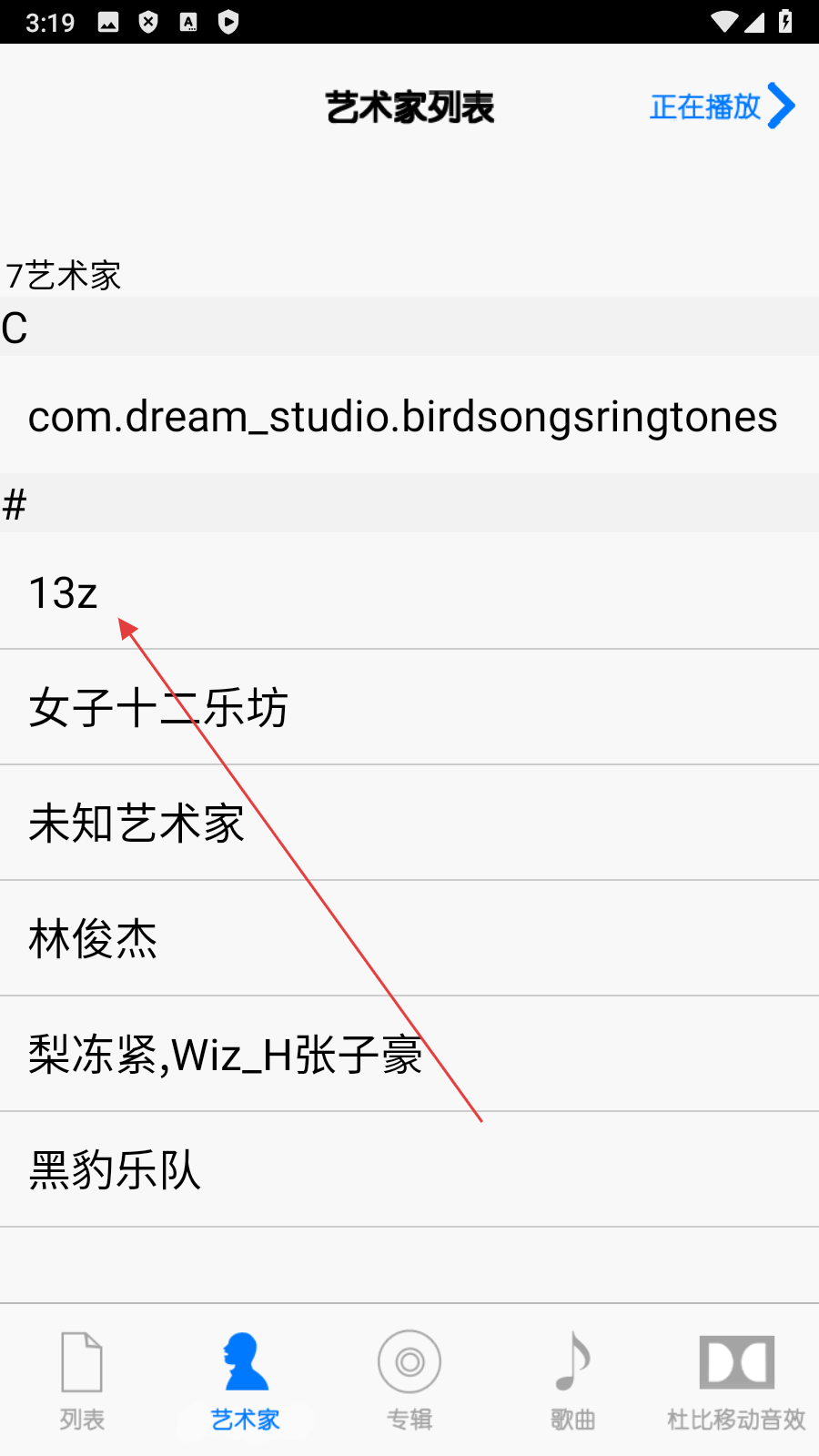Screen dimensions: 819x1456
Task: Switch to the 歌曲 songs tab
Action: [573, 1380]
